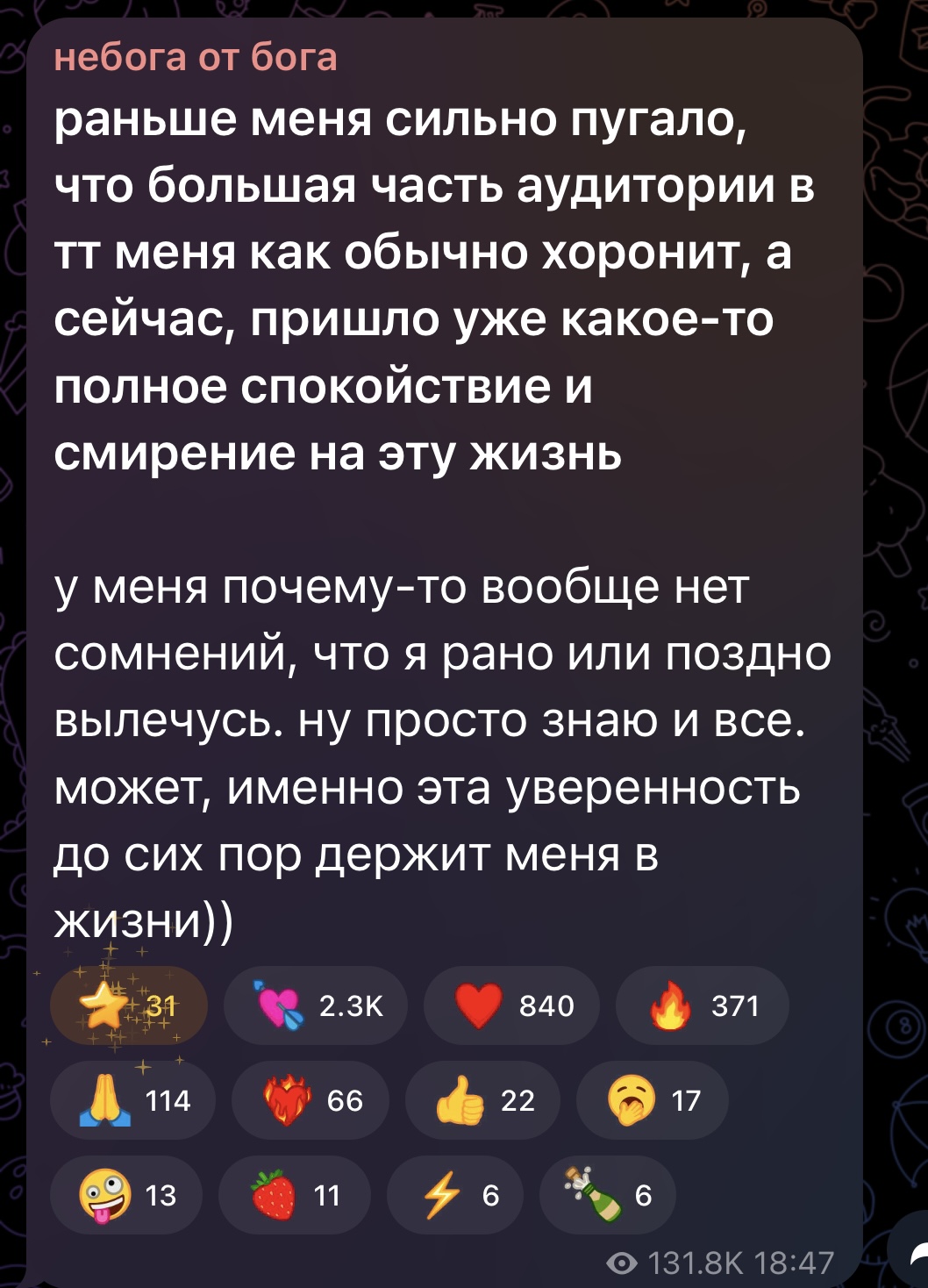Open the небога от бога channel name

195,58
